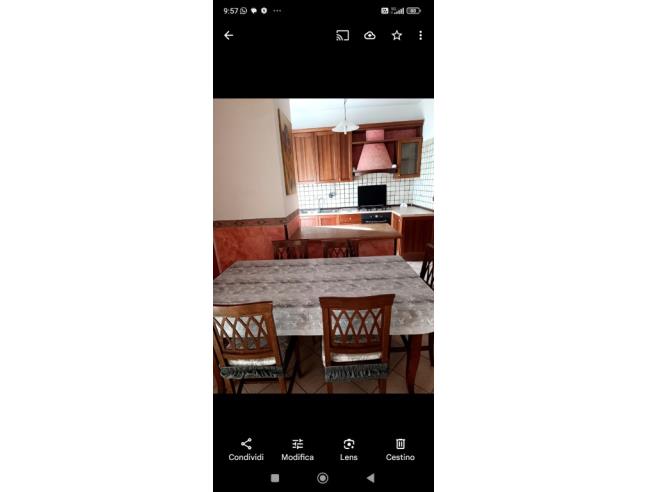This screenshot has width=648, height=492.
Task: Share the photo via Condividi
Action: coord(246,448)
